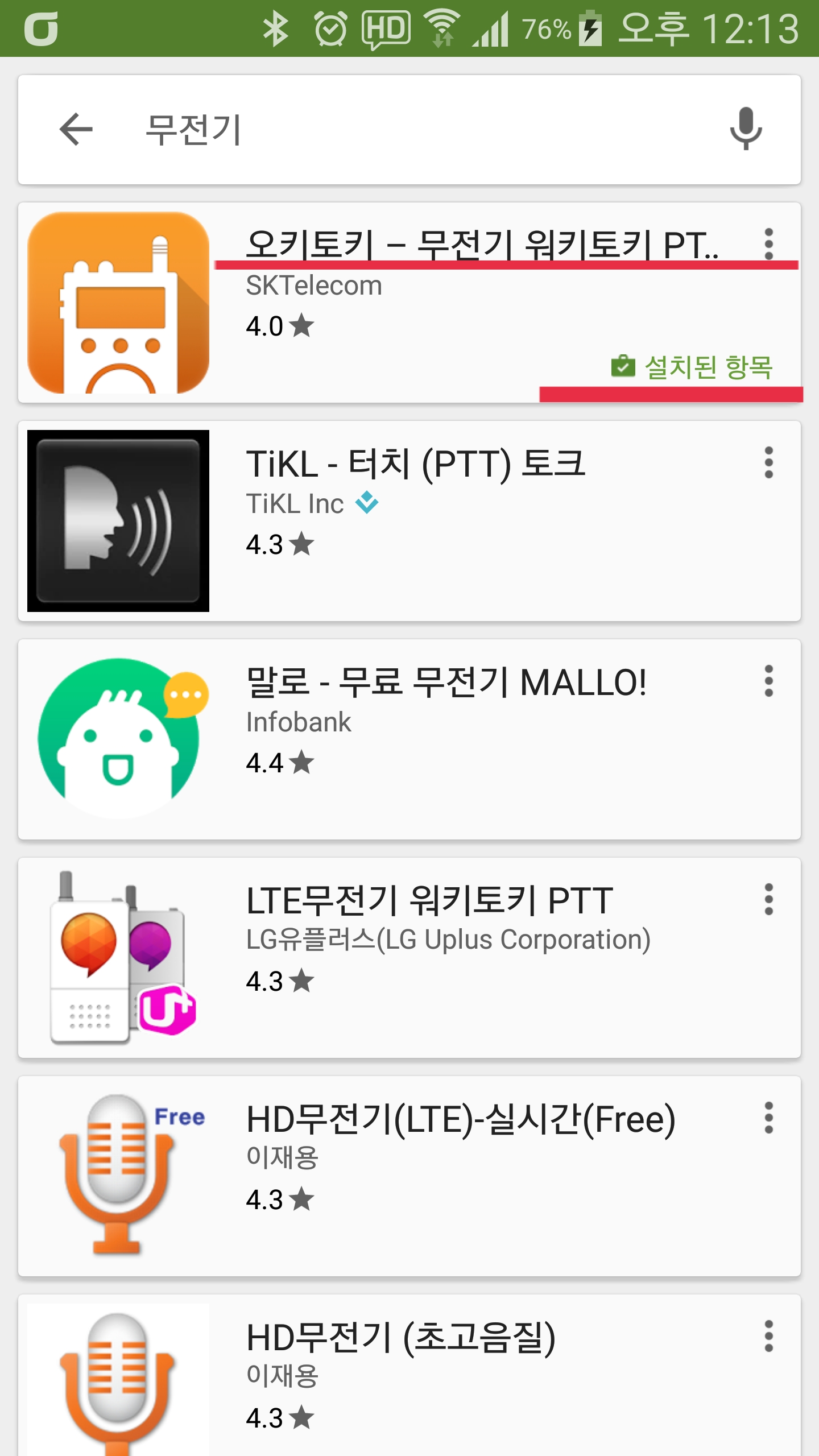Open the three-dot menu for MALLO!
This screenshot has height=1456, width=819.
click(769, 681)
